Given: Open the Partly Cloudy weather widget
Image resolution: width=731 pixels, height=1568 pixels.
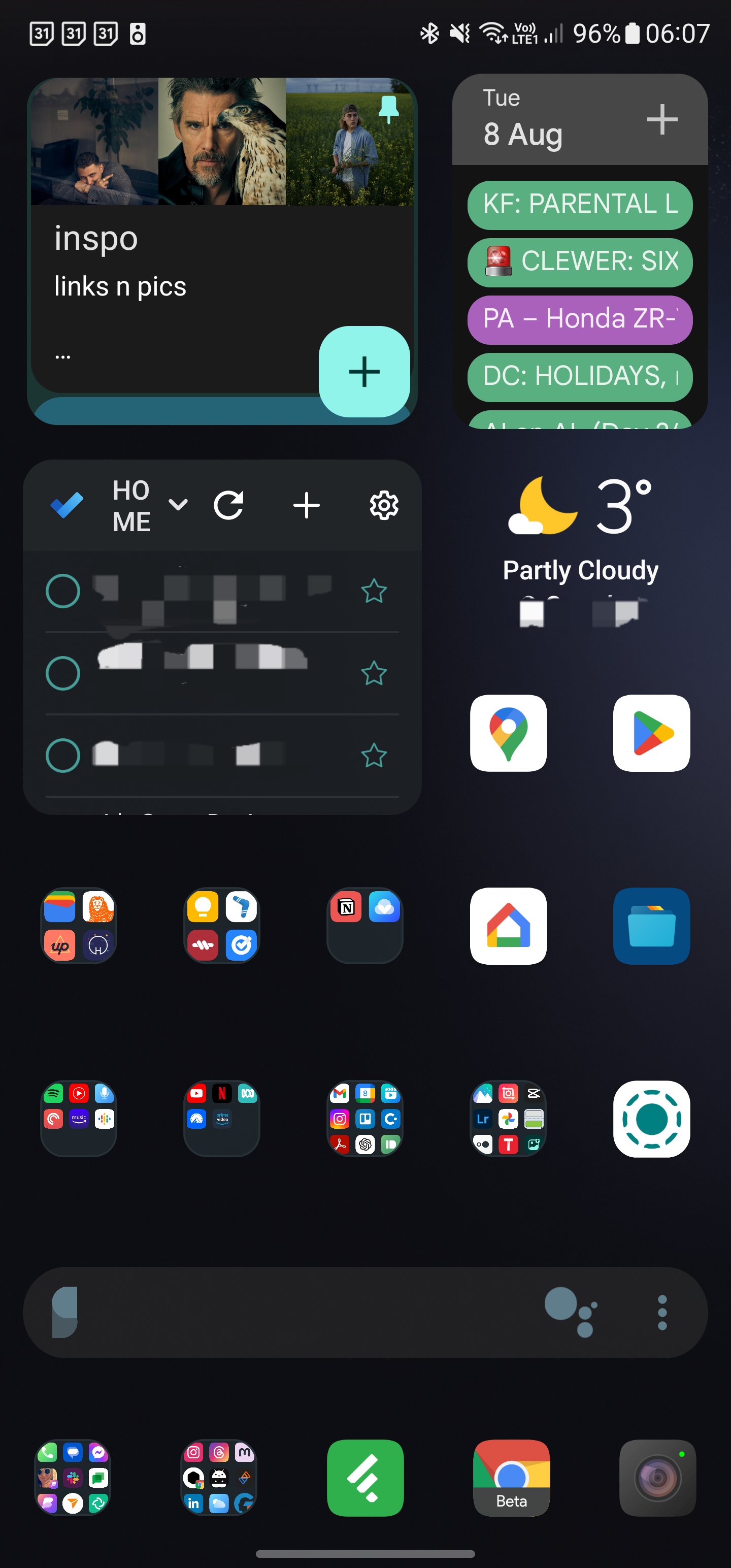Looking at the screenshot, I should click(x=579, y=536).
